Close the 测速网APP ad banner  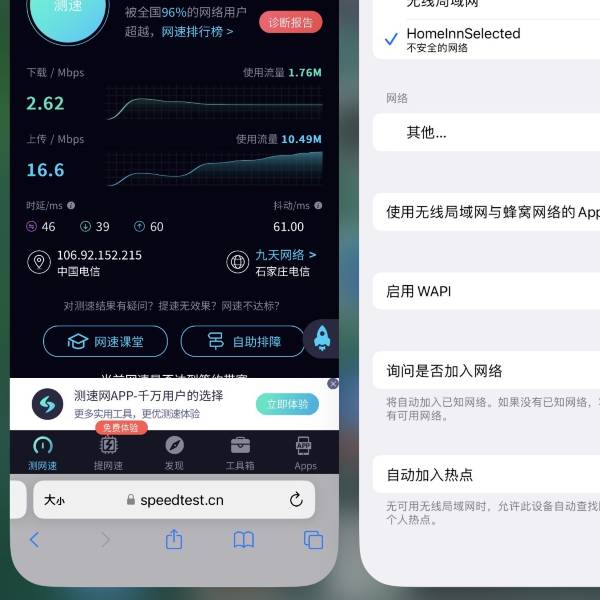click(333, 384)
